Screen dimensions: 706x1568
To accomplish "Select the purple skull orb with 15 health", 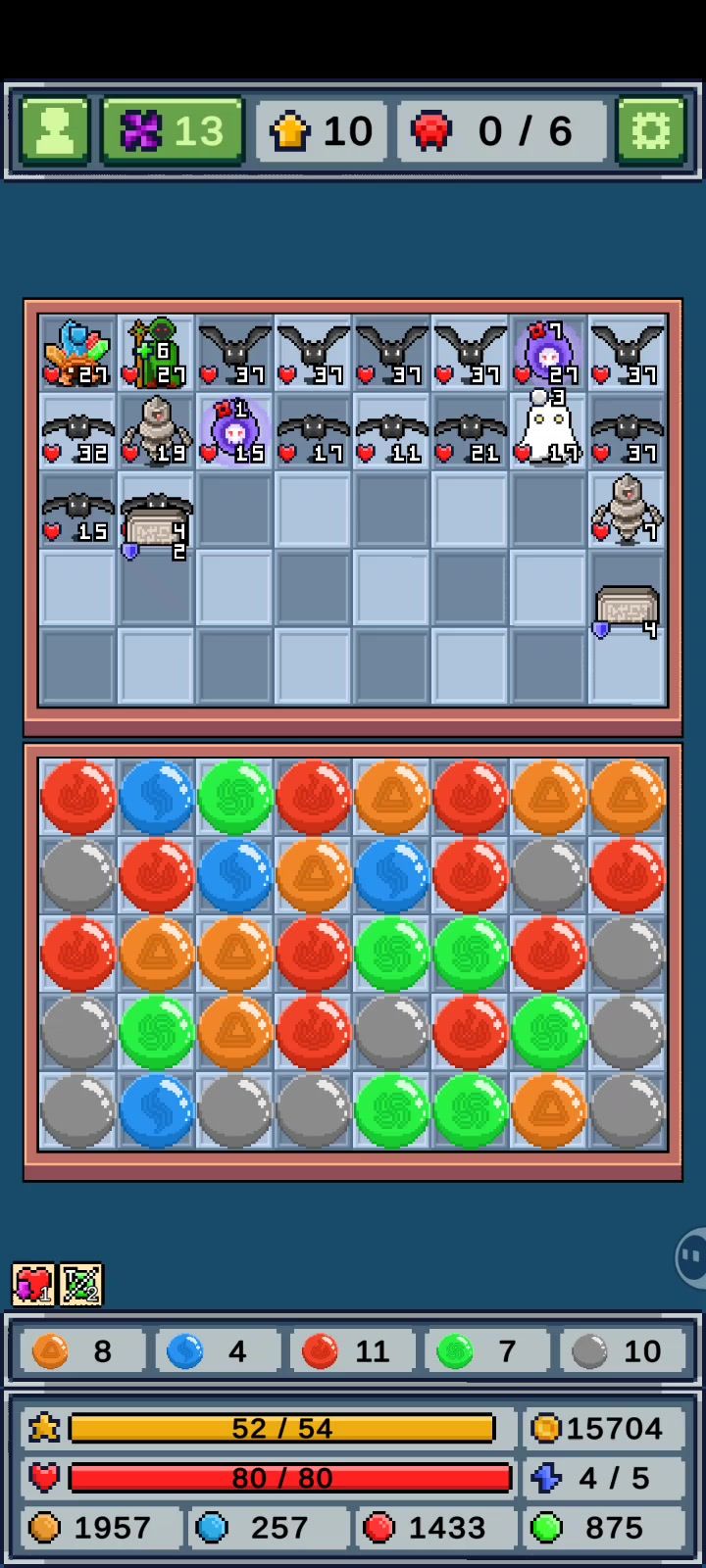I will [234, 429].
